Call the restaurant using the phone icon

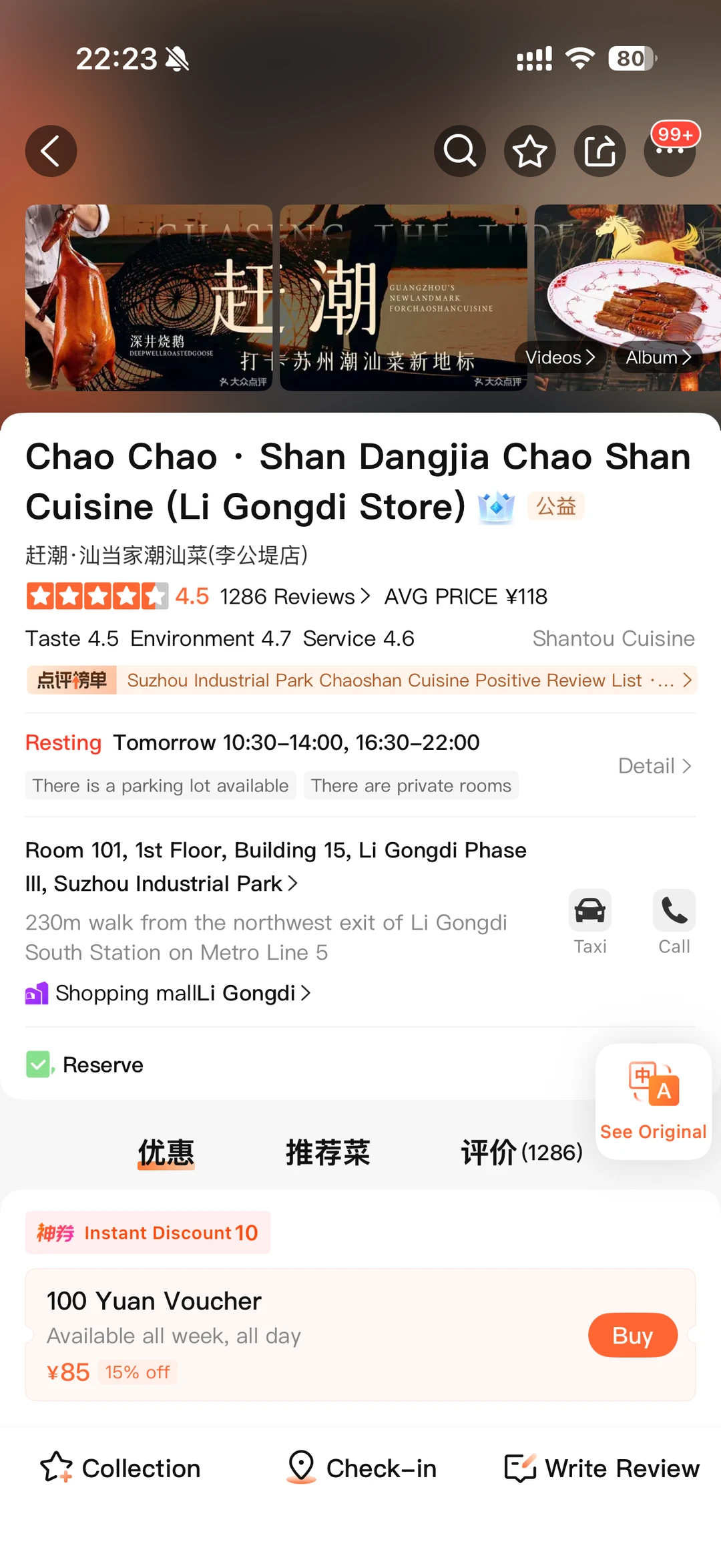tap(674, 922)
